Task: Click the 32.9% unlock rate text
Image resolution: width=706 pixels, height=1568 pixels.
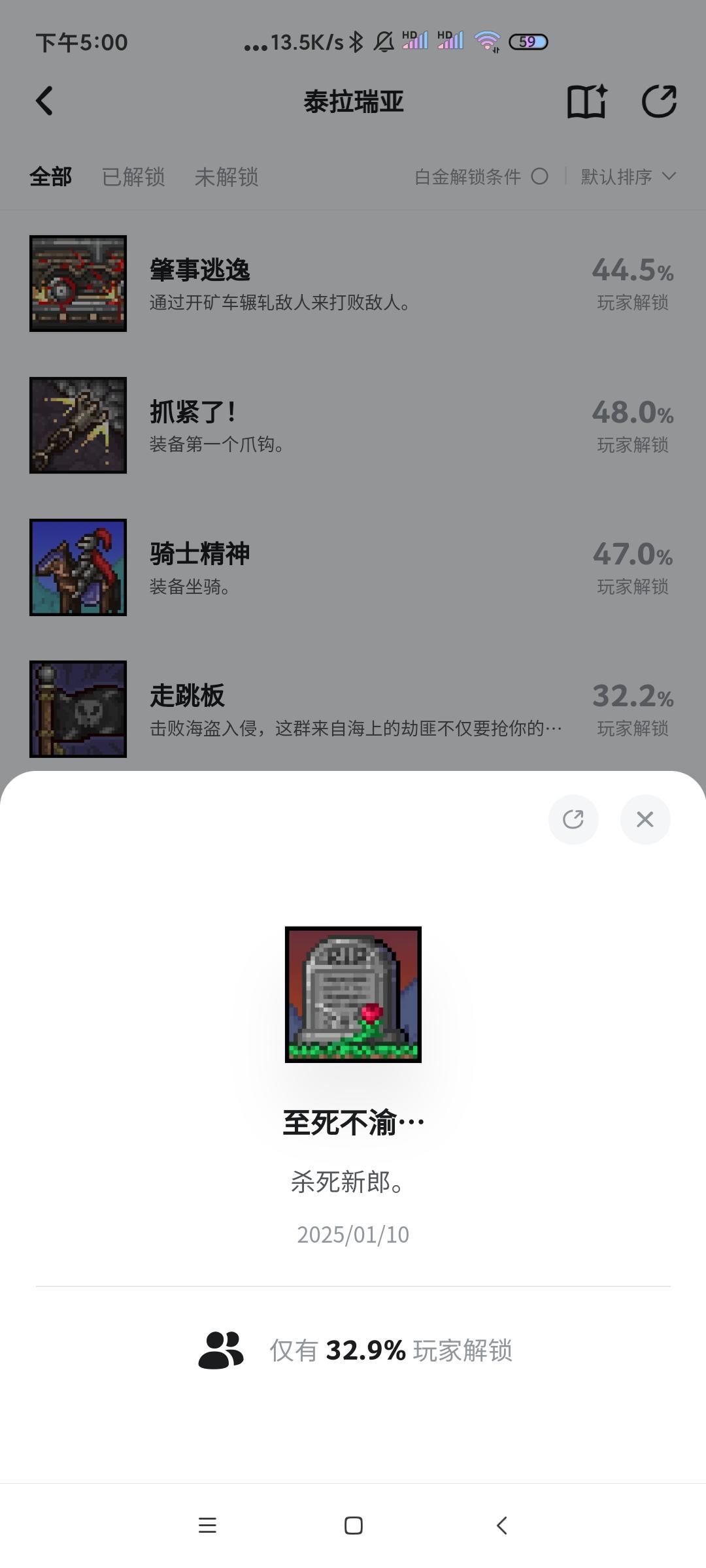Action: coord(365,1351)
